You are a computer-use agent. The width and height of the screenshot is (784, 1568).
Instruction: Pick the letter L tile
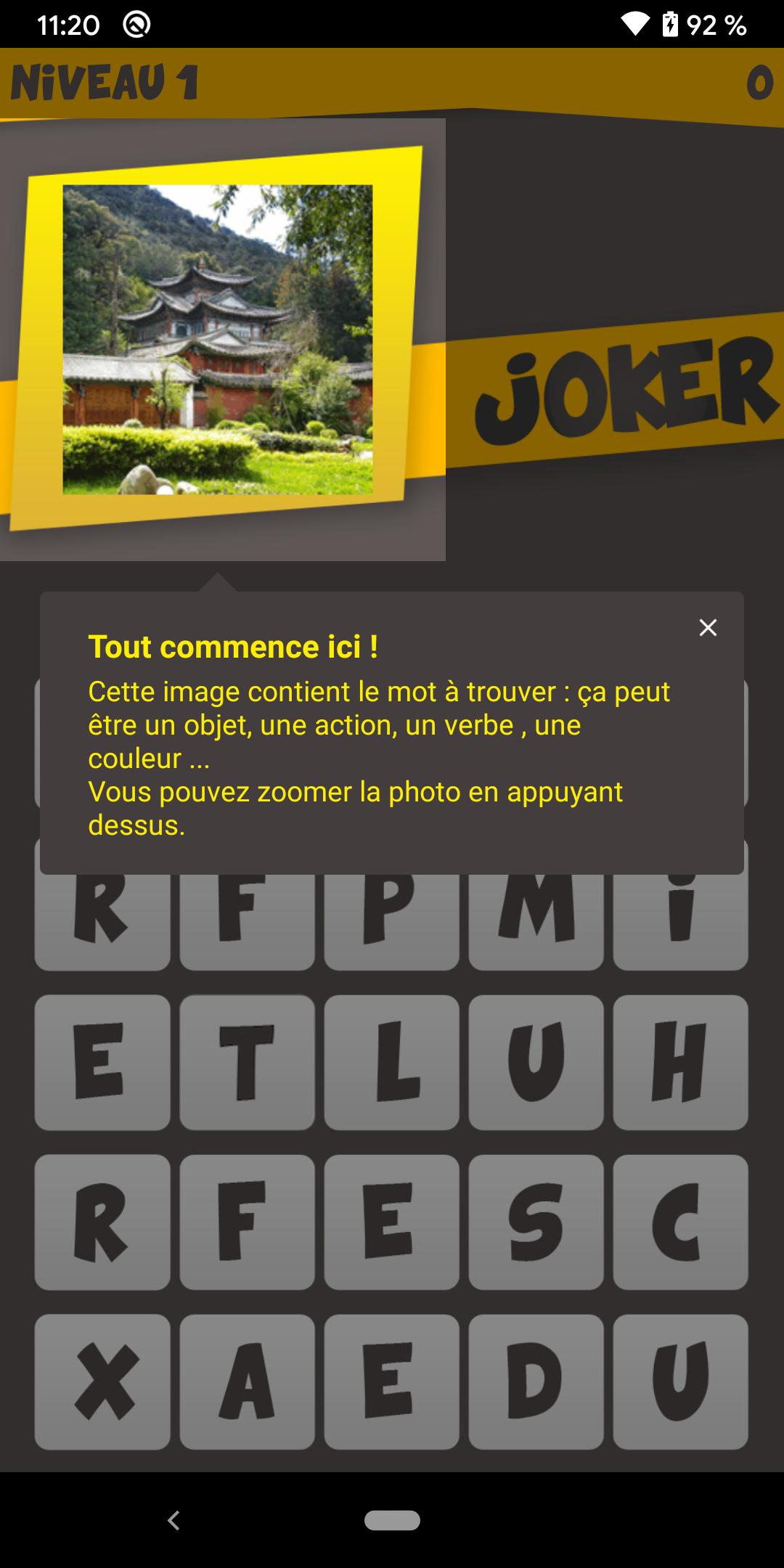391,1062
